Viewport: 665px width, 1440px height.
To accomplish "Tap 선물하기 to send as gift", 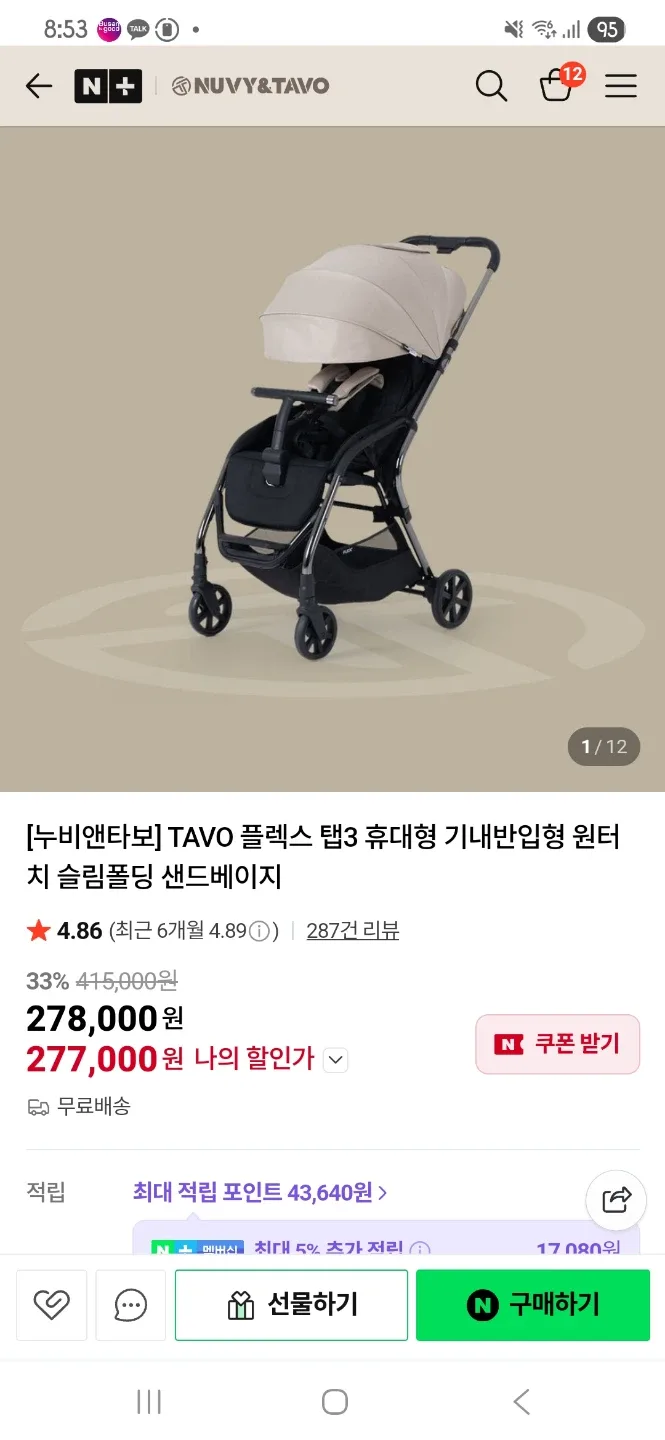I will 291,1304.
